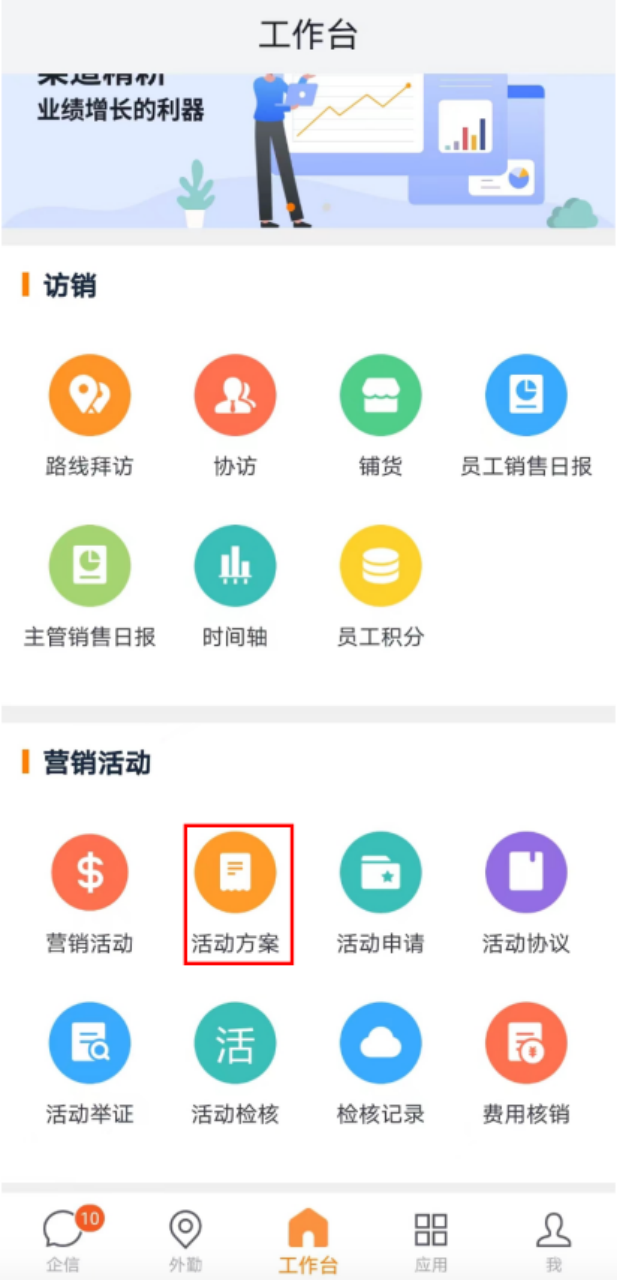Open 活动检核 inspection
This screenshot has height=1280, width=617.
235,1043
